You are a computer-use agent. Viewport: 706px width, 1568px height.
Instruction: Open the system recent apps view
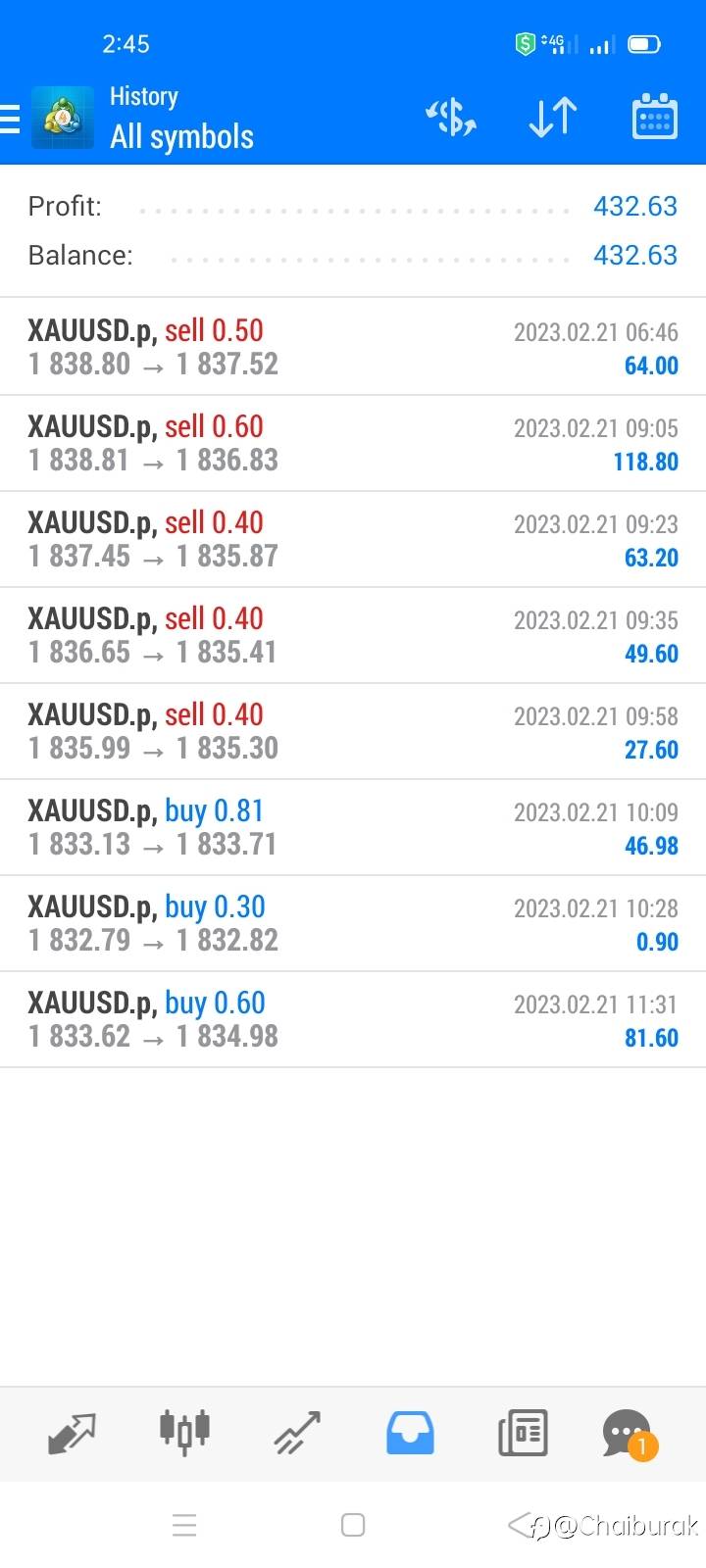[x=184, y=1525]
